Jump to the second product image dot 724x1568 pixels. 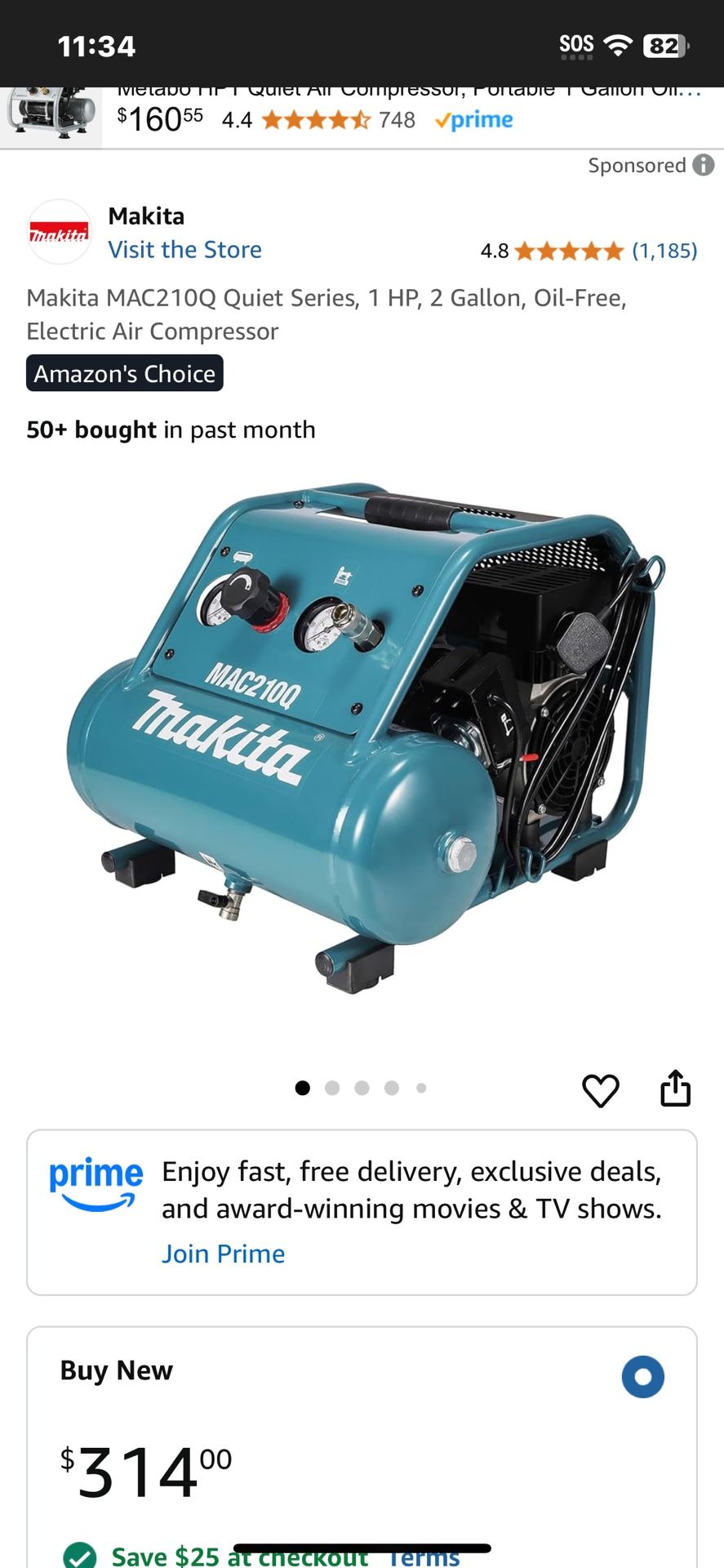332,1088
